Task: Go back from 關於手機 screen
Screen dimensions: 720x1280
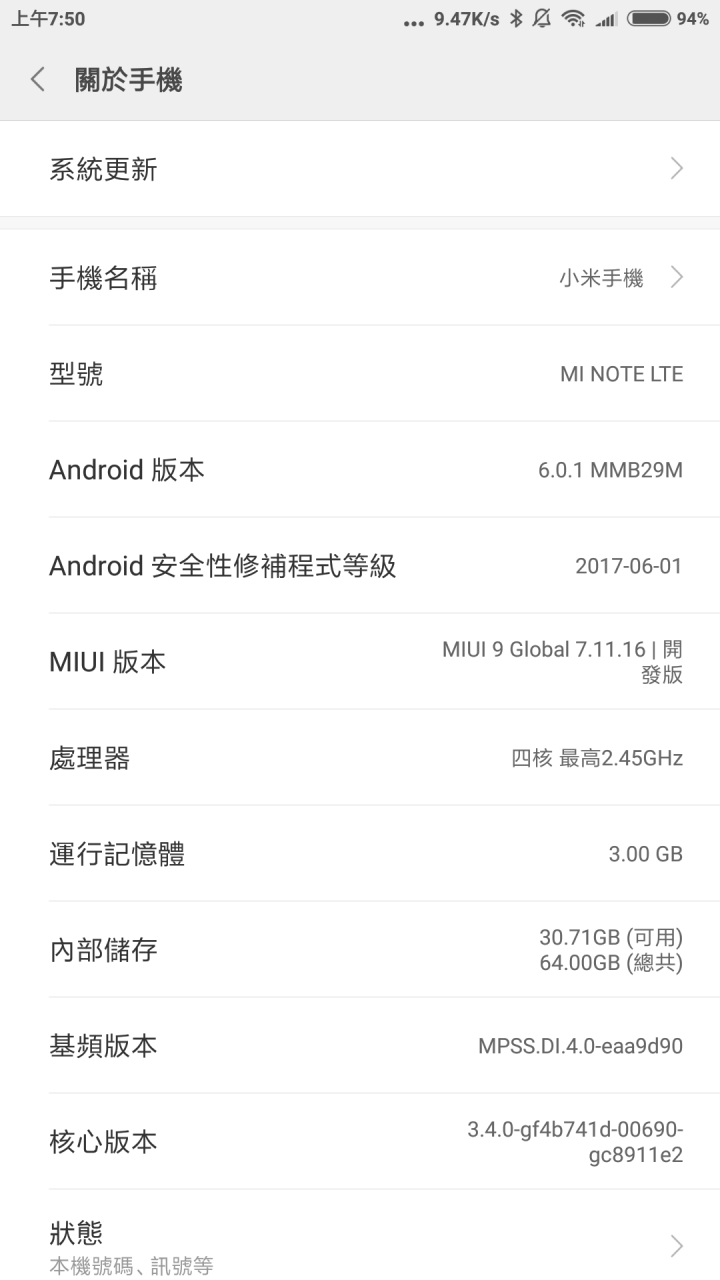Action: point(38,80)
